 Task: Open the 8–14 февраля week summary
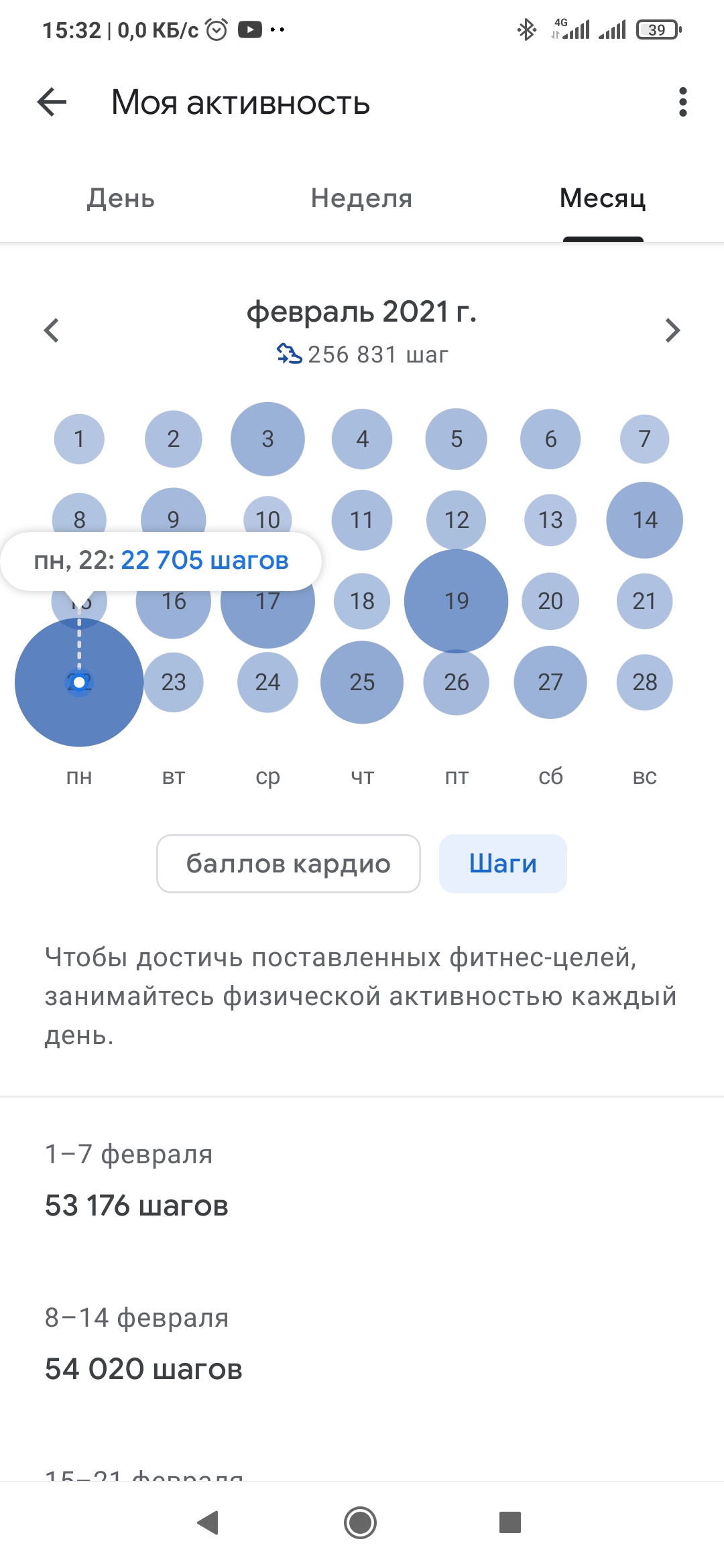tap(143, 1344)
